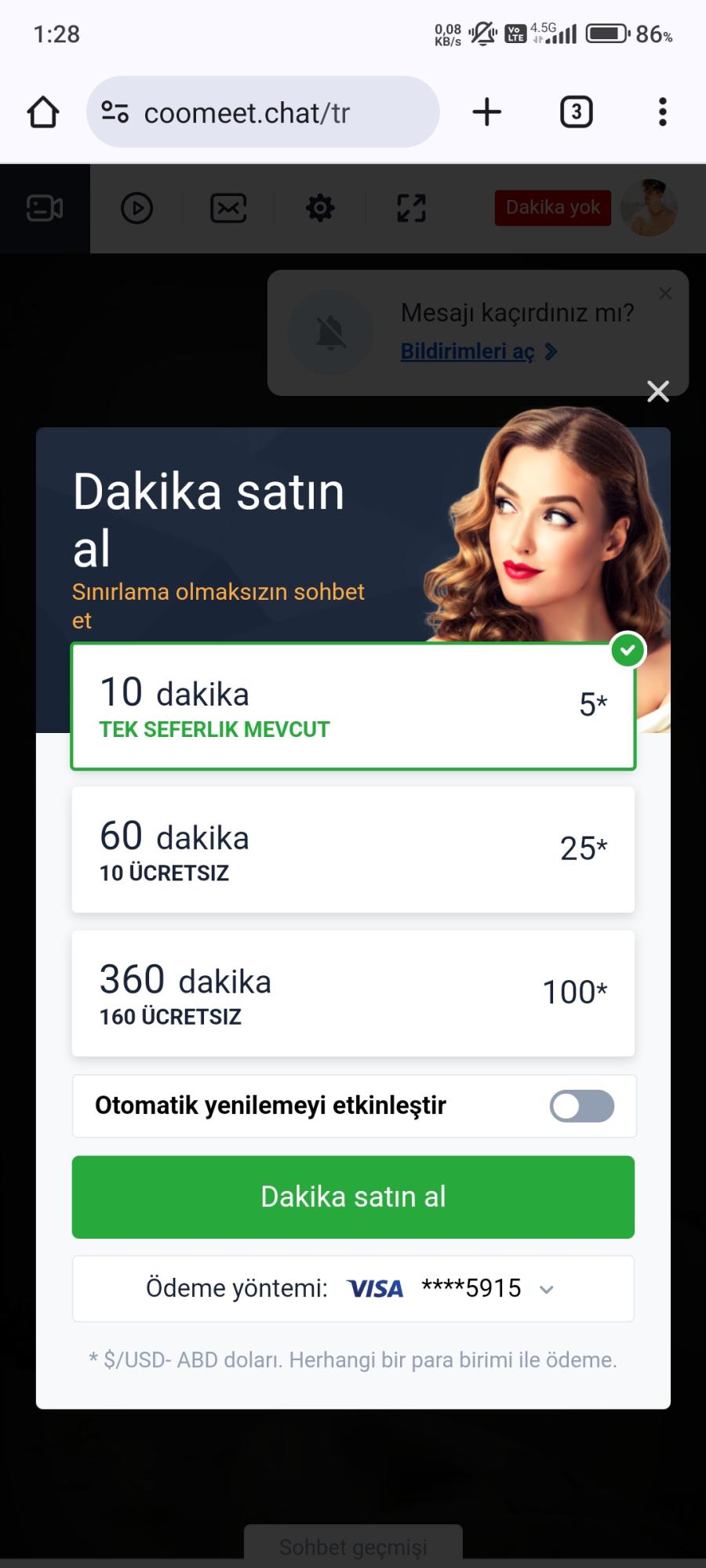This screenshot has width=706, height=1568.
Task: Check the green checkmark on the 10-minute plan
Action: (x=628, y=650)
